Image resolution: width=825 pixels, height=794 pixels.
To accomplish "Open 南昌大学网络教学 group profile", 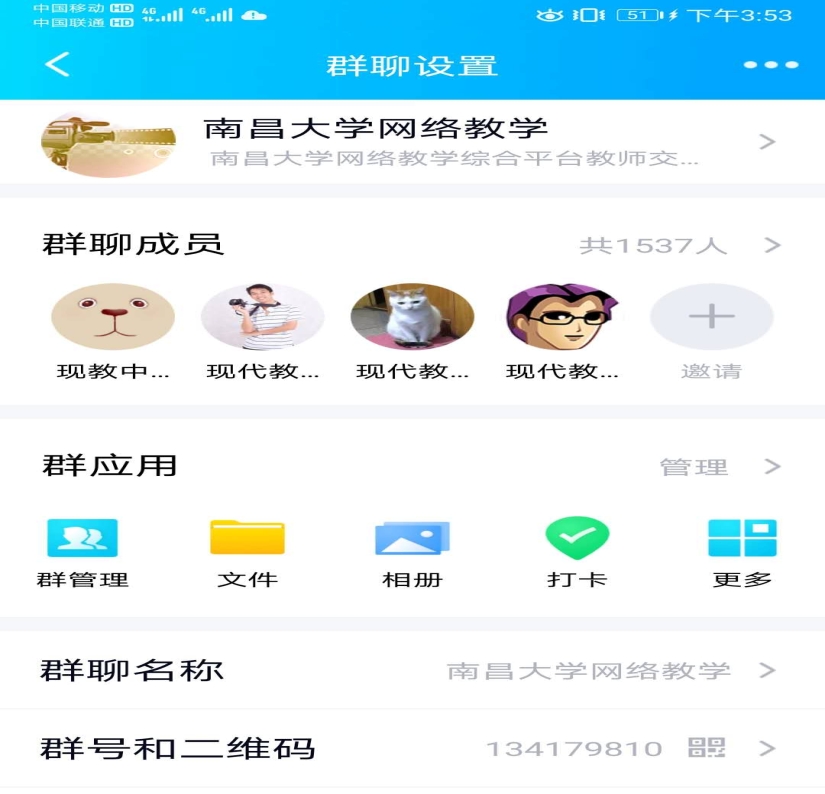I will pyautogui.click(x=412, y=141).
